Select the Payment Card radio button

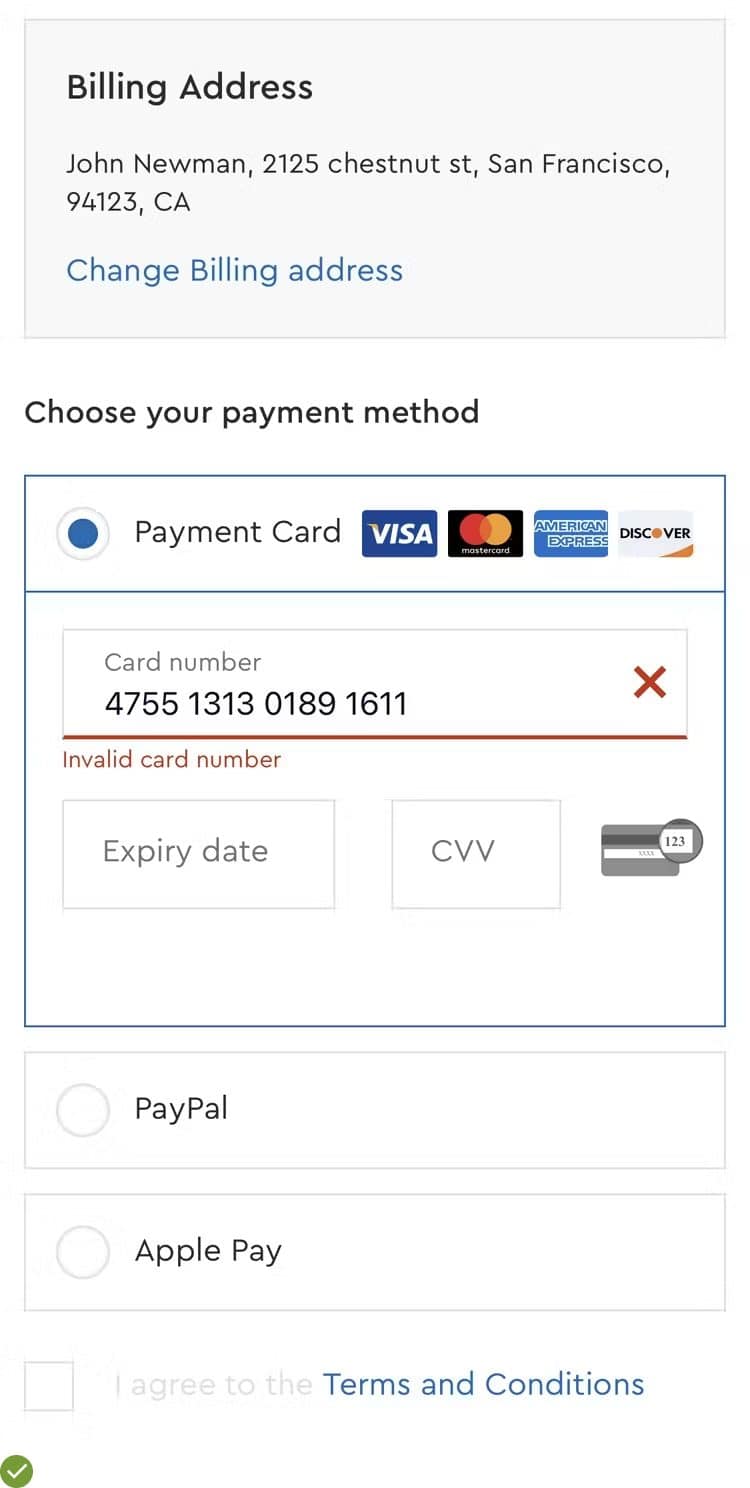pos(83,533)
